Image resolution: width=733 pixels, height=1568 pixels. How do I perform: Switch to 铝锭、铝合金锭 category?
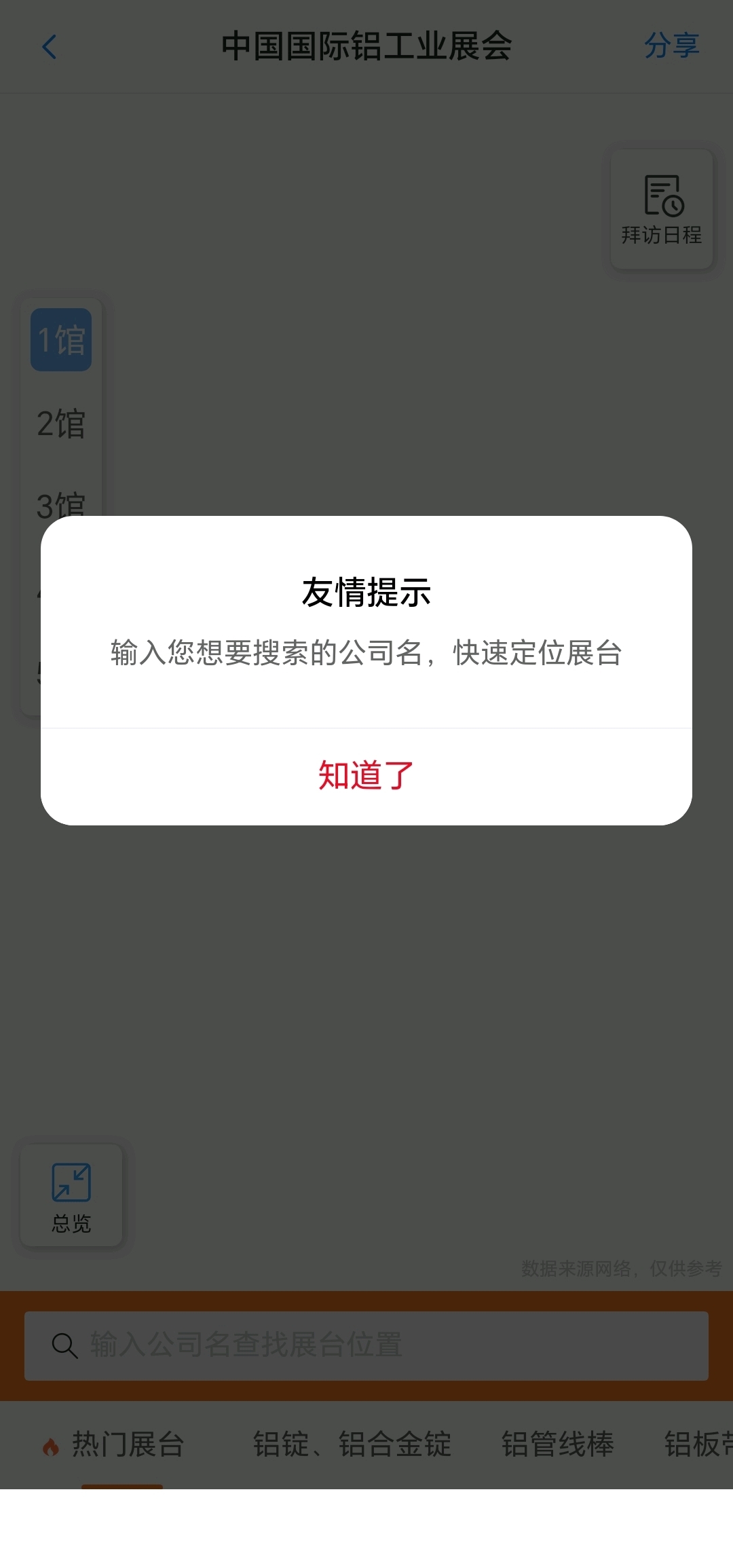coord(352,1444)
